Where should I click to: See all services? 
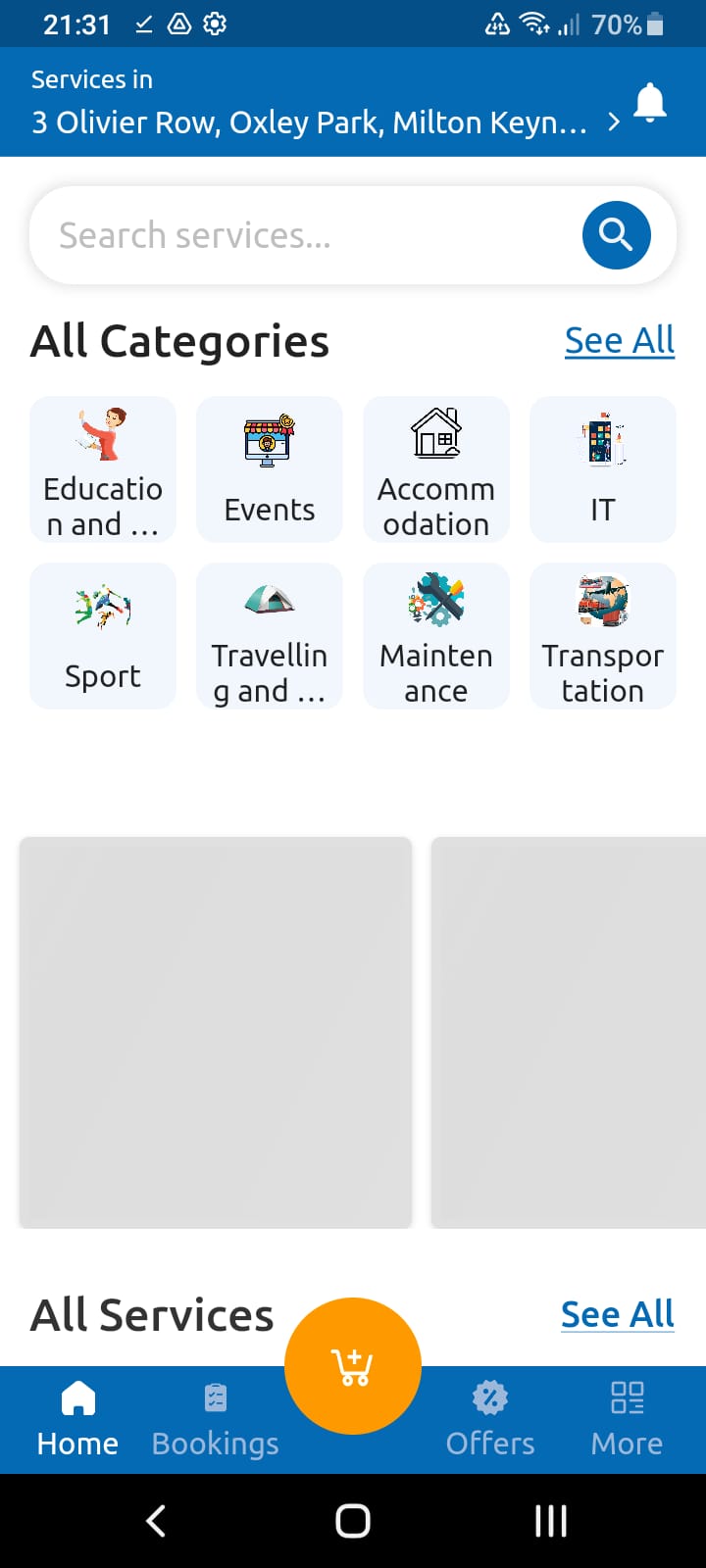tap(617, 1314)
